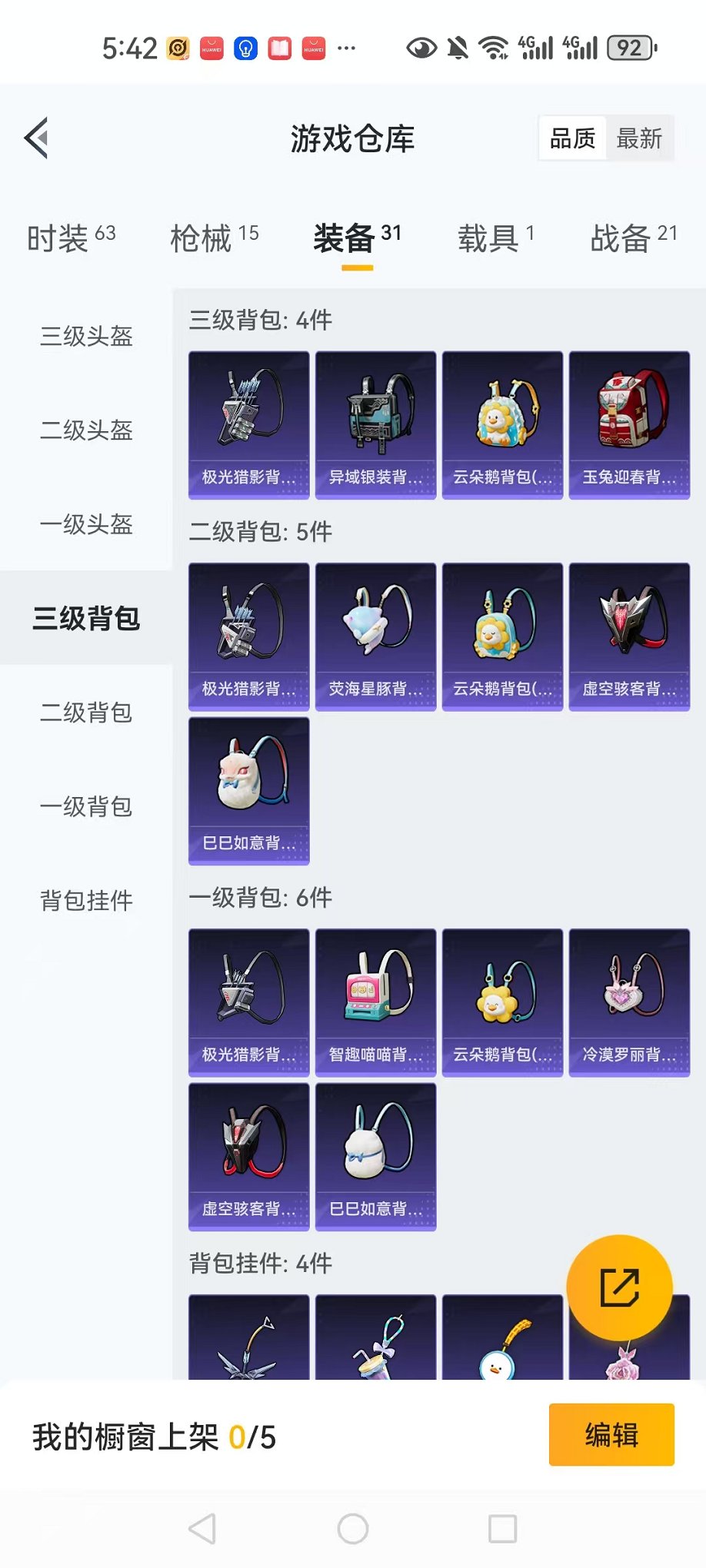Open the 荧海星豚 backpack item
This screenshot has height=1568, width=706.
pyautogui.click(x=375, y=636)
